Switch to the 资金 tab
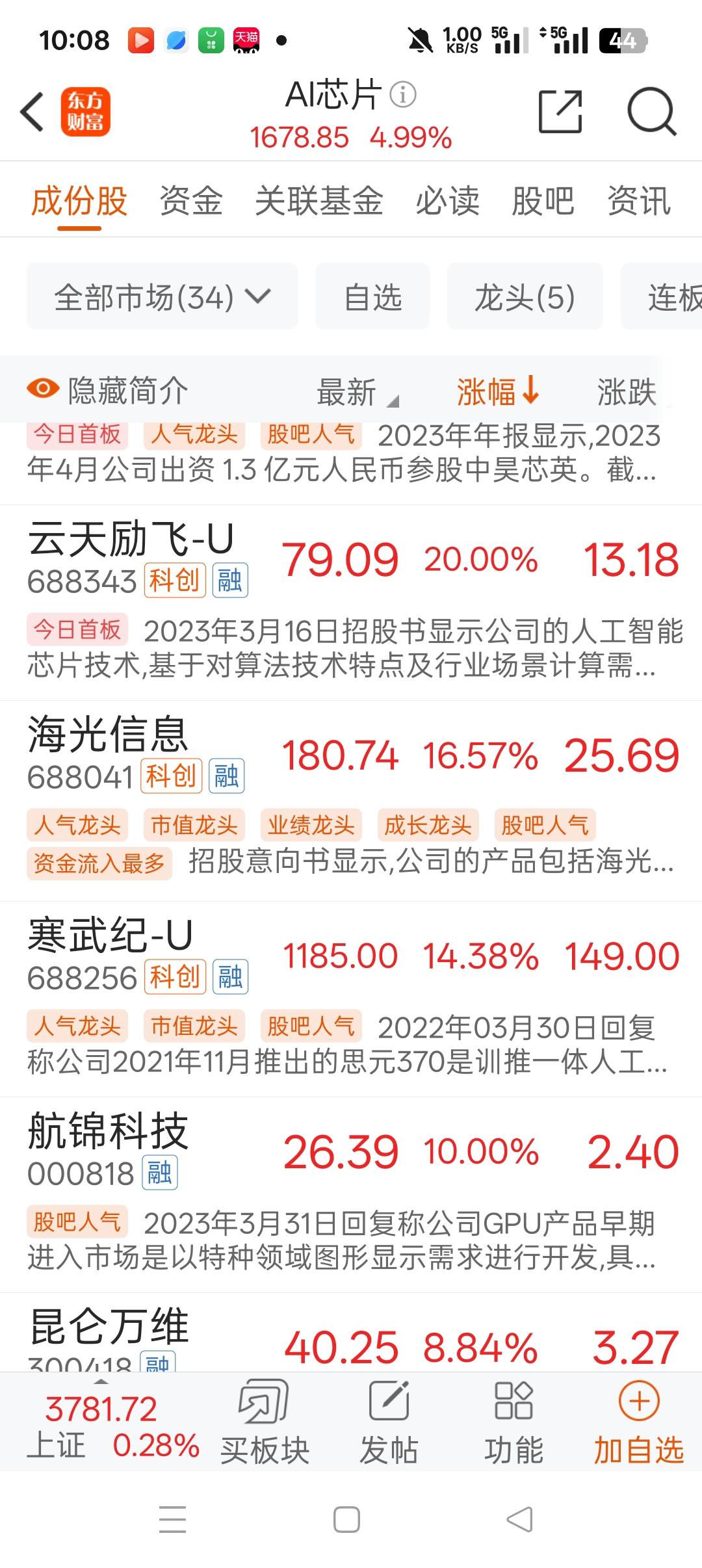 coord(191,200)
